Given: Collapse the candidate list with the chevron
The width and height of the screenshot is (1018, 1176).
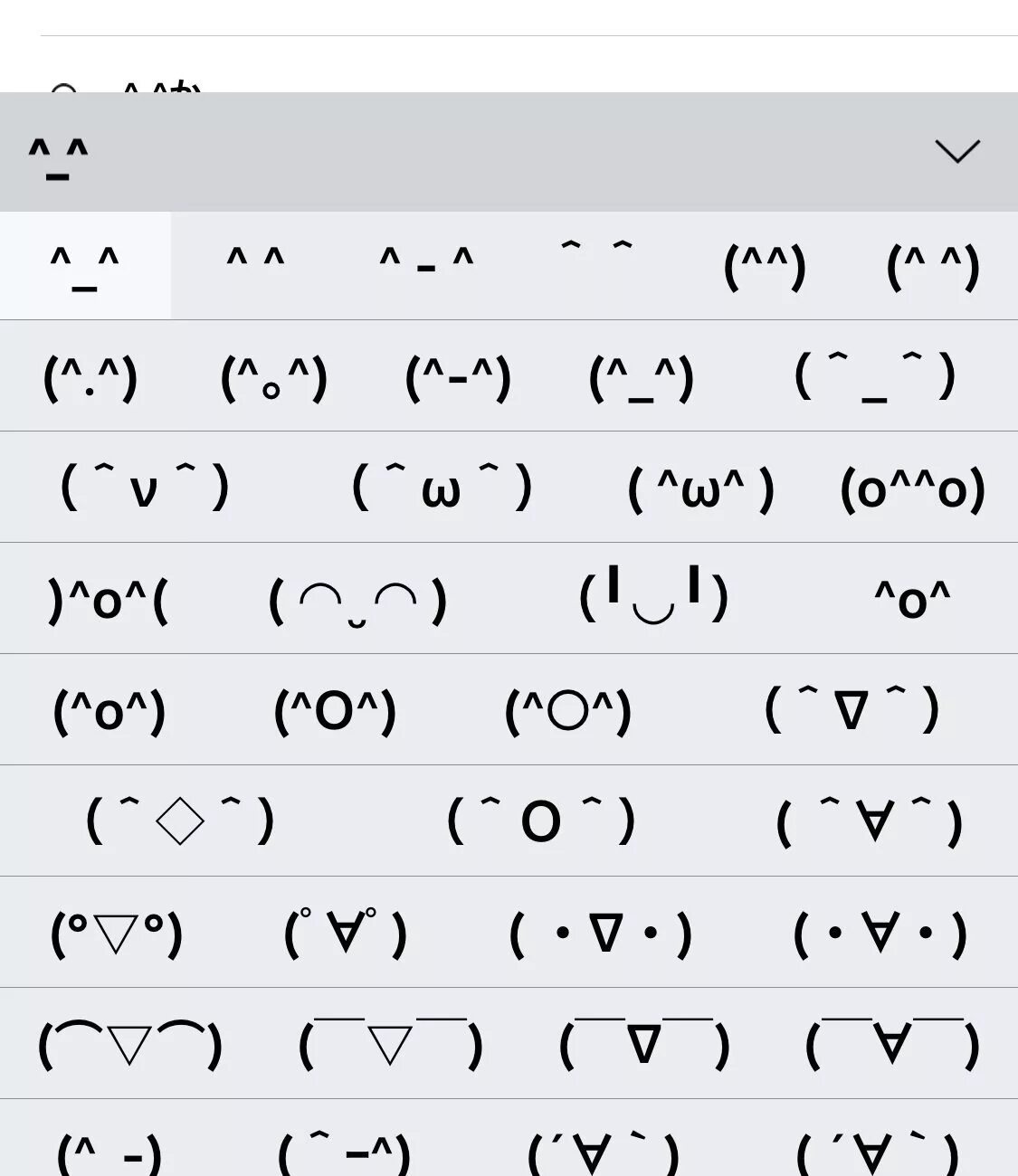Looking at the screenshot, I should pyautogui.click(x=956, y=151).
